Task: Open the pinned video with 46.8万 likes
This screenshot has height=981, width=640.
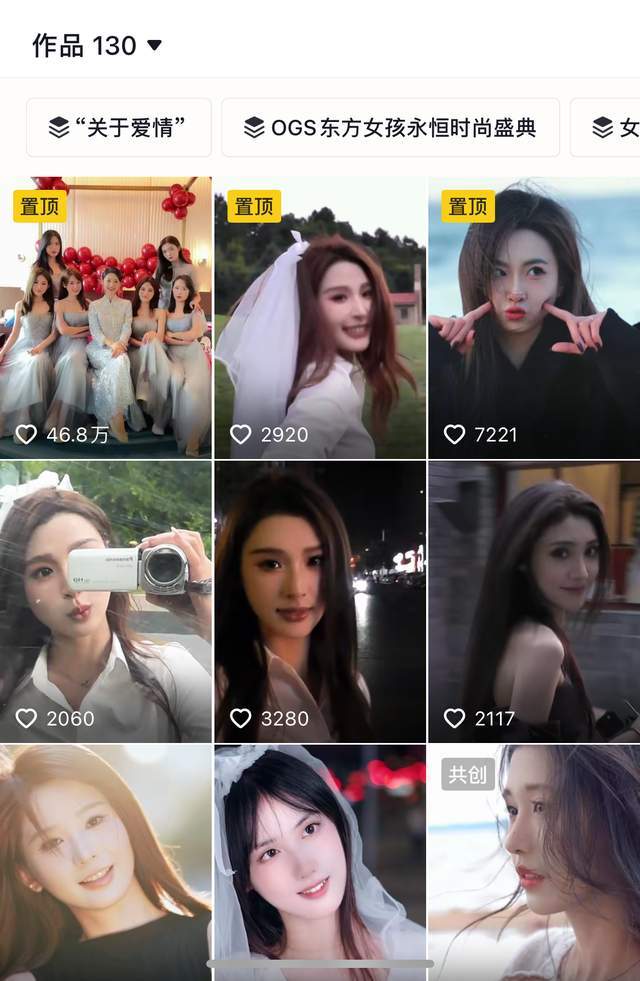Action: pyautogui.click(x=105, y=317)
